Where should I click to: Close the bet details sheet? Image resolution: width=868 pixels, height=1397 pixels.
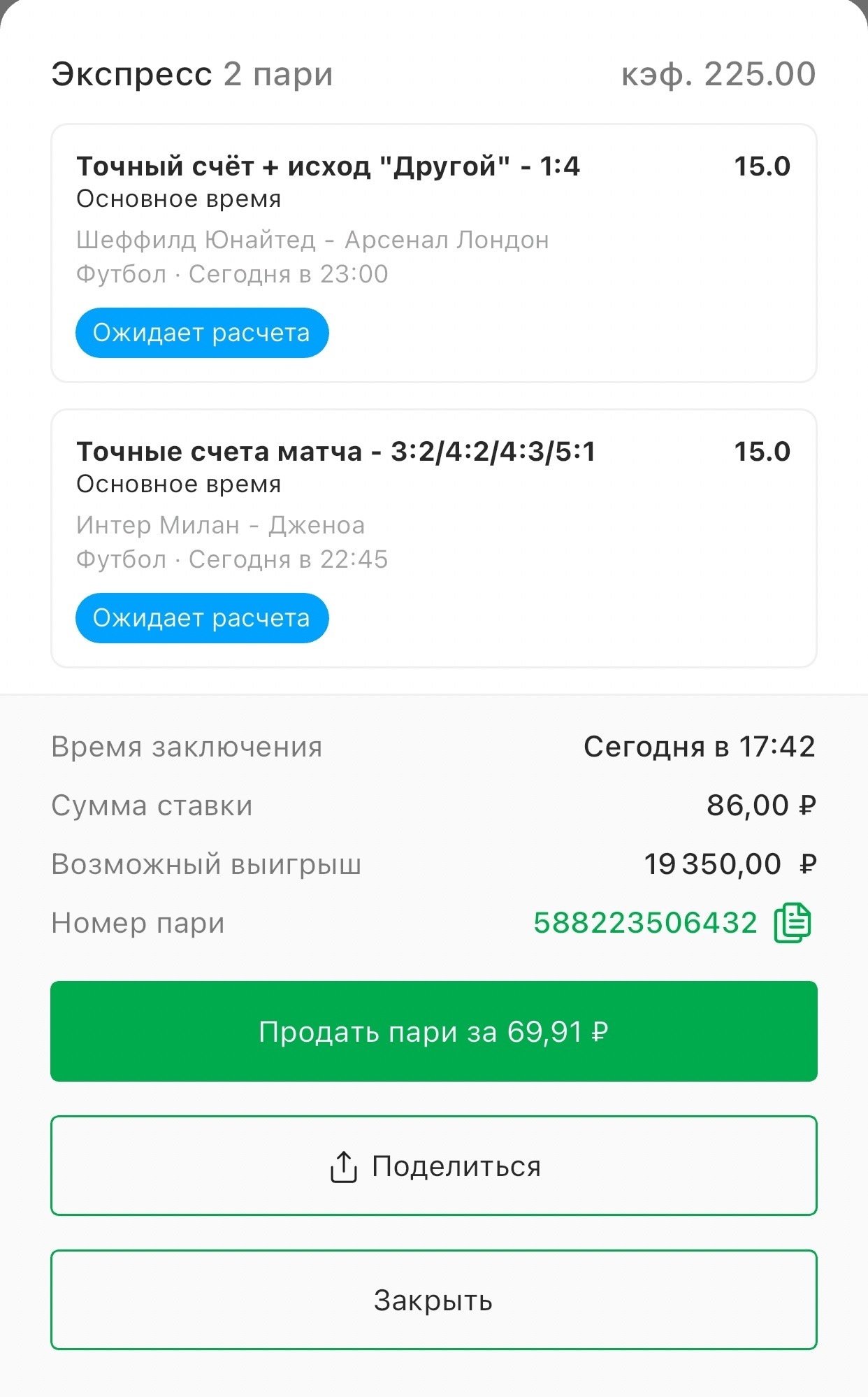click(x=433, y=1300)
